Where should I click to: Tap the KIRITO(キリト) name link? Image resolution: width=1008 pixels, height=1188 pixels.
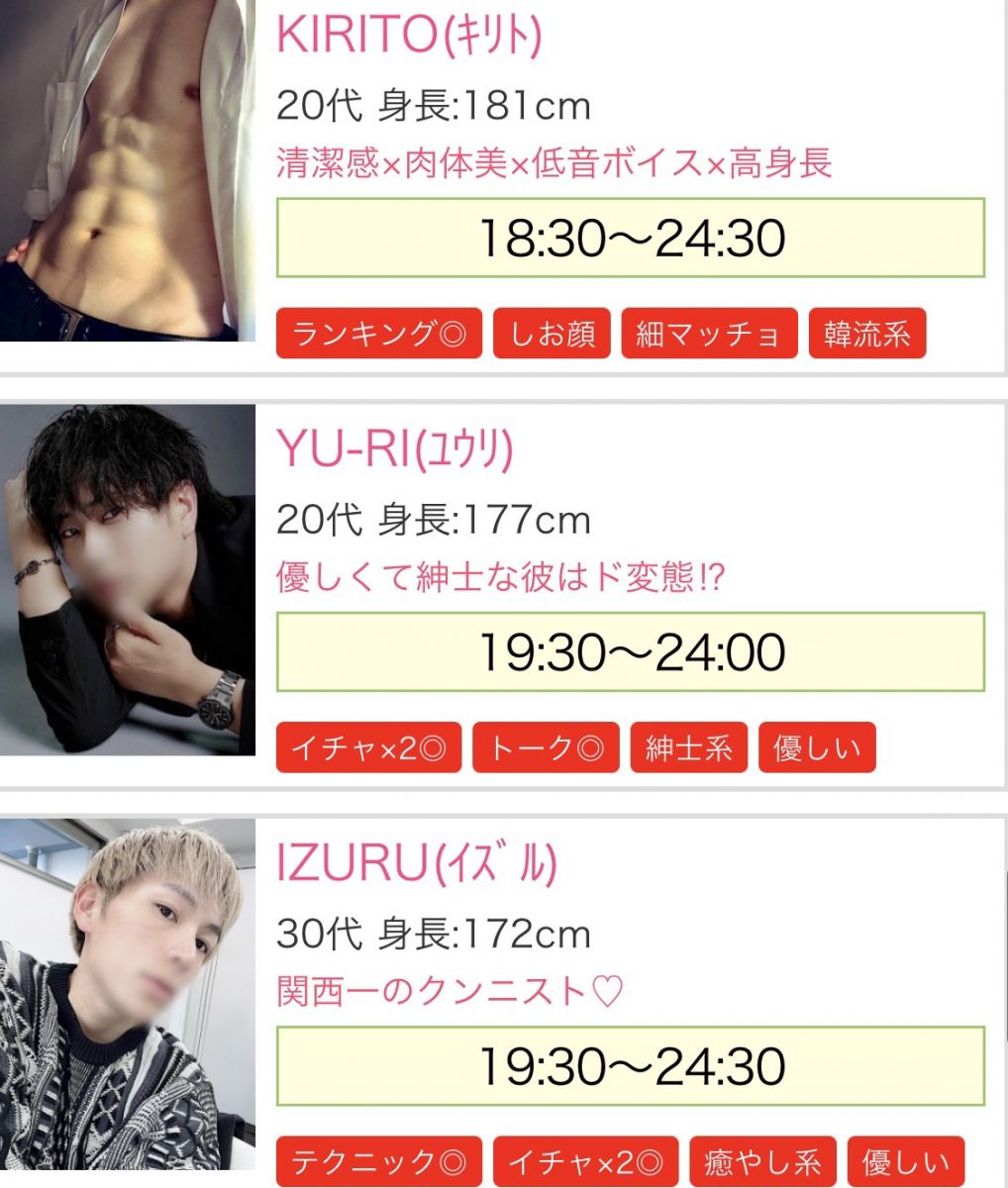[x=409, y=37]
